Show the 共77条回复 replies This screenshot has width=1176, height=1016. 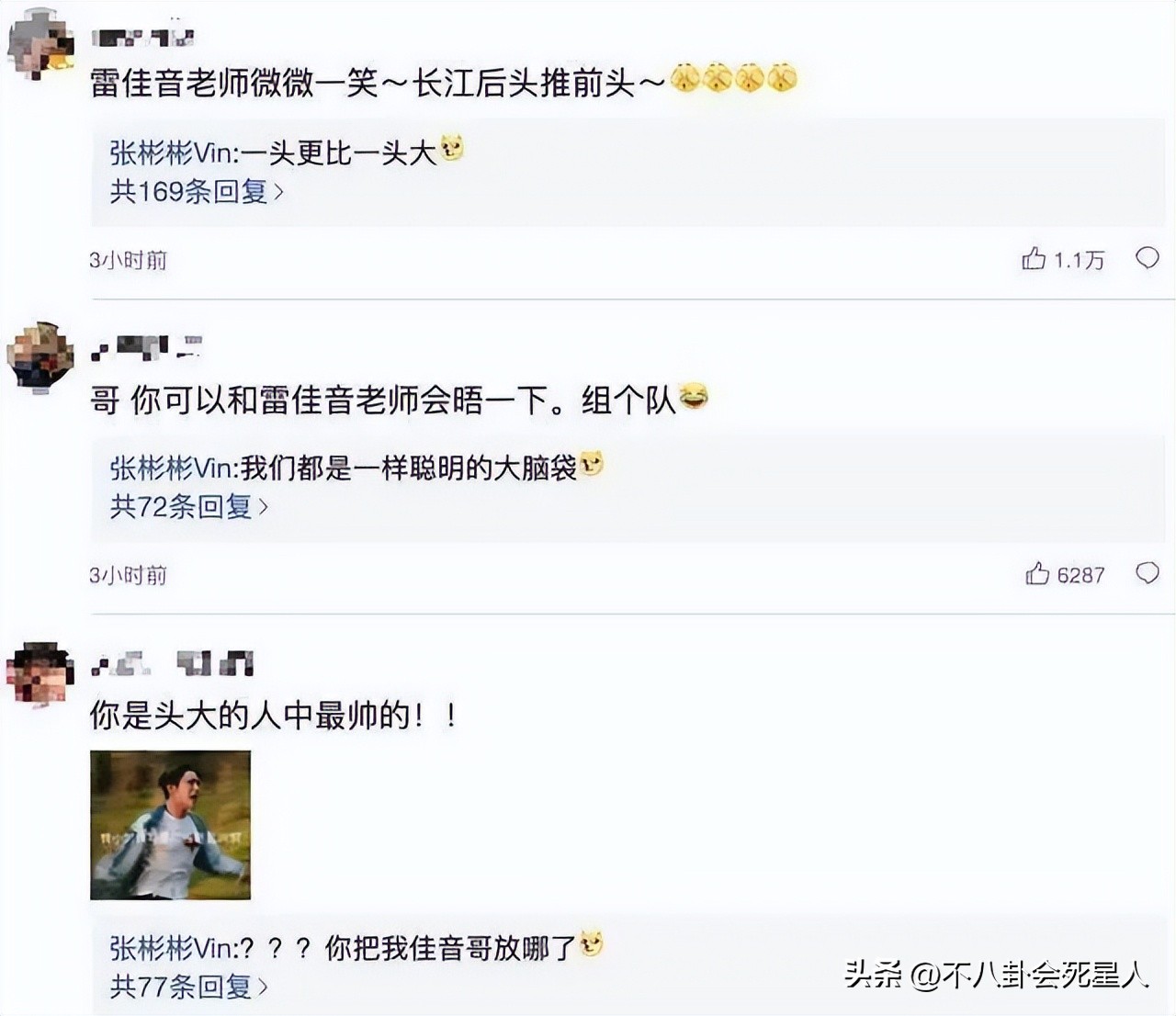[x=189, y=987]
